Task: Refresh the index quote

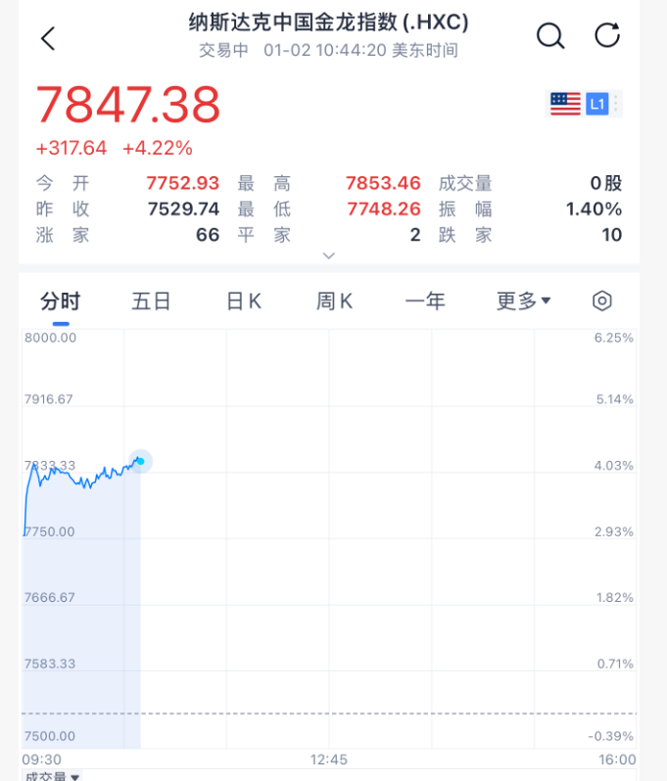Action: tap(607, 36)
